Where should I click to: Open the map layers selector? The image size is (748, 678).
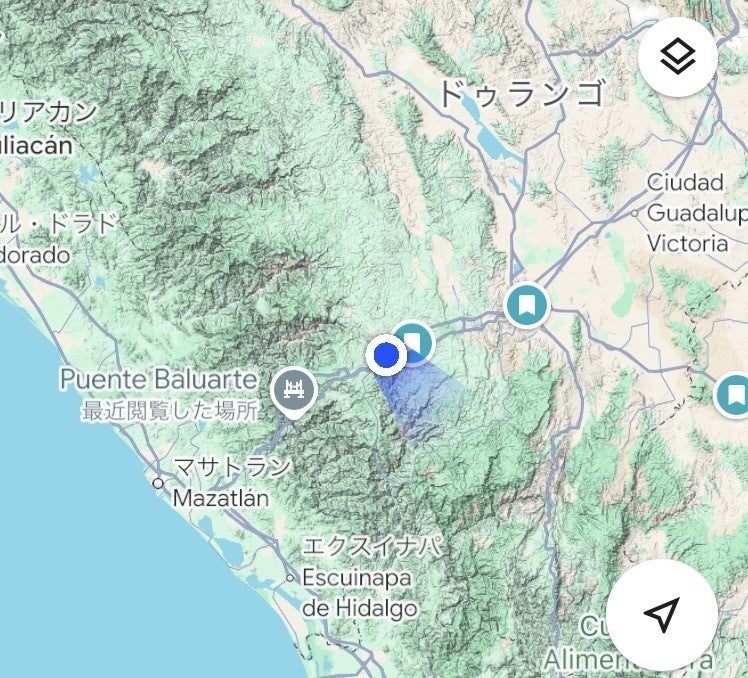tap(677, 57)
